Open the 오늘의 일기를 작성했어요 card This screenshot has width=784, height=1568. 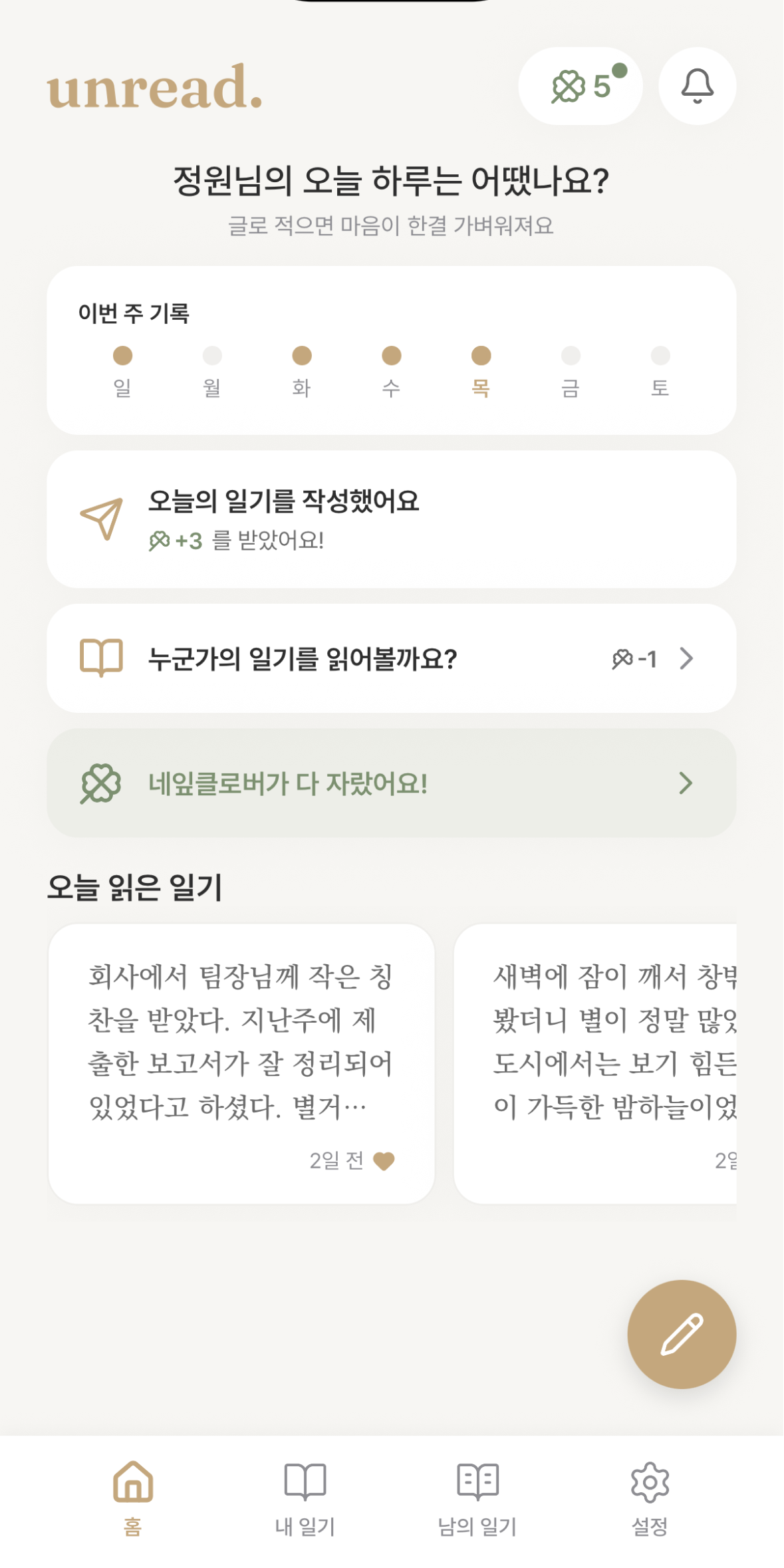click(x=392, y=520)
